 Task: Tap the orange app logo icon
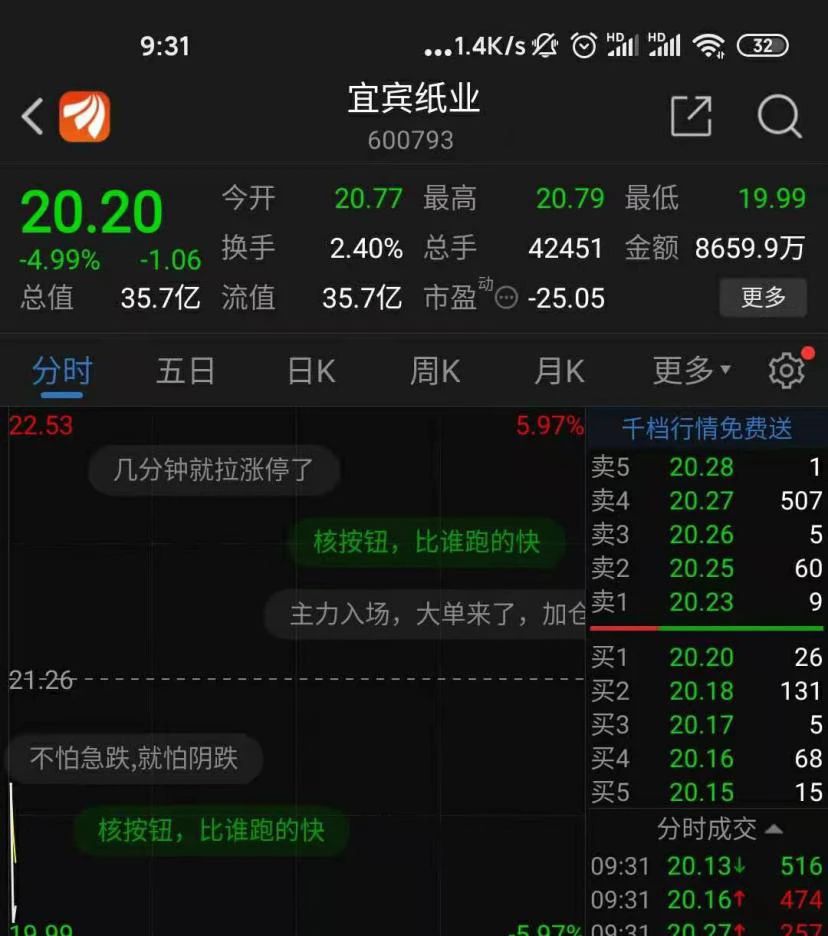coord(85,117)
